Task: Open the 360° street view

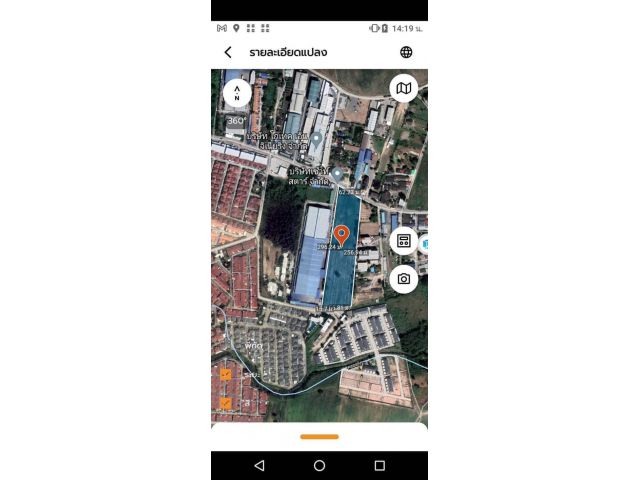Action: click(x=236, y=121)
